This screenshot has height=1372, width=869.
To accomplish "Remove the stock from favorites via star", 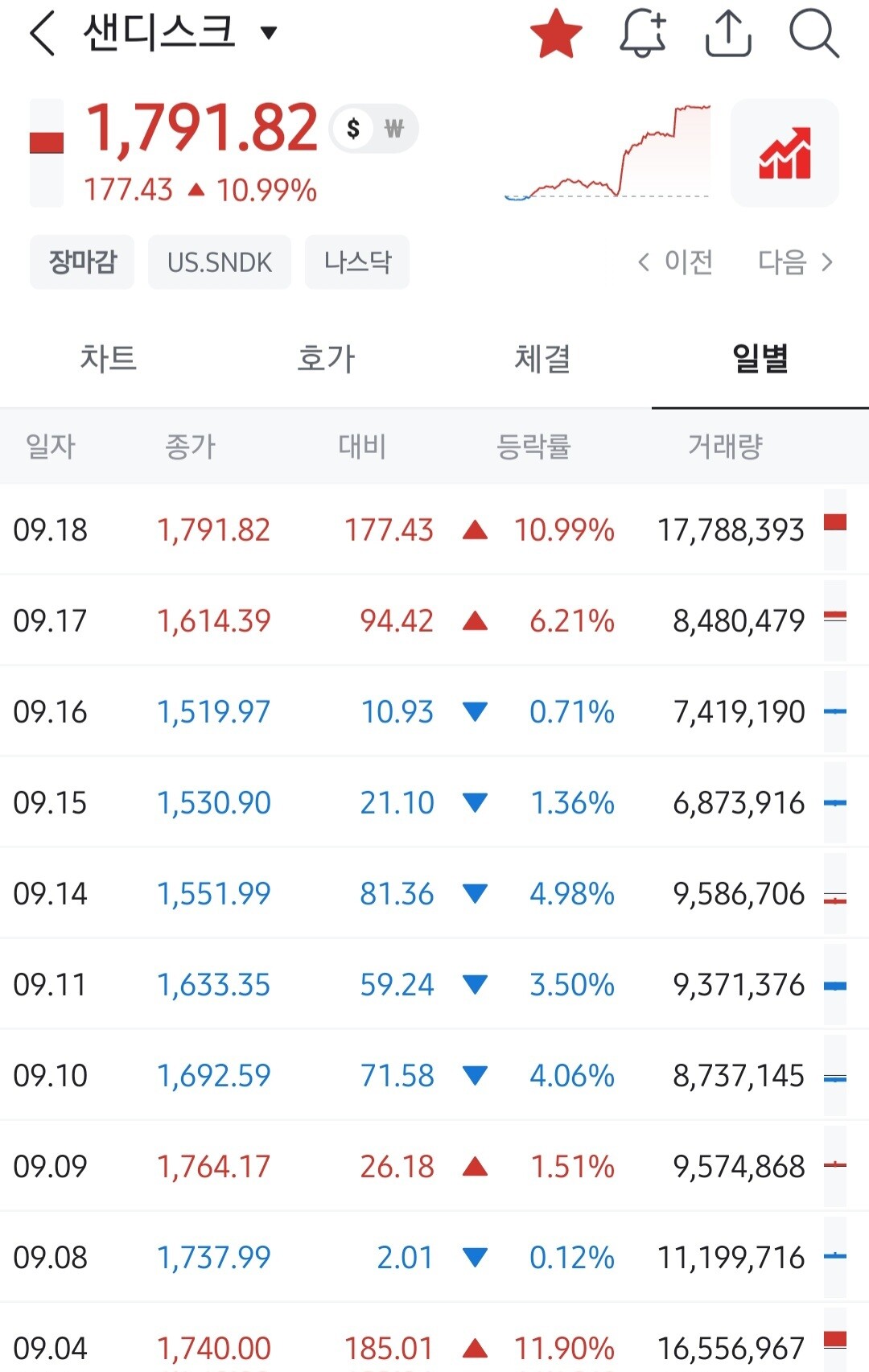I will click(556, 34).
